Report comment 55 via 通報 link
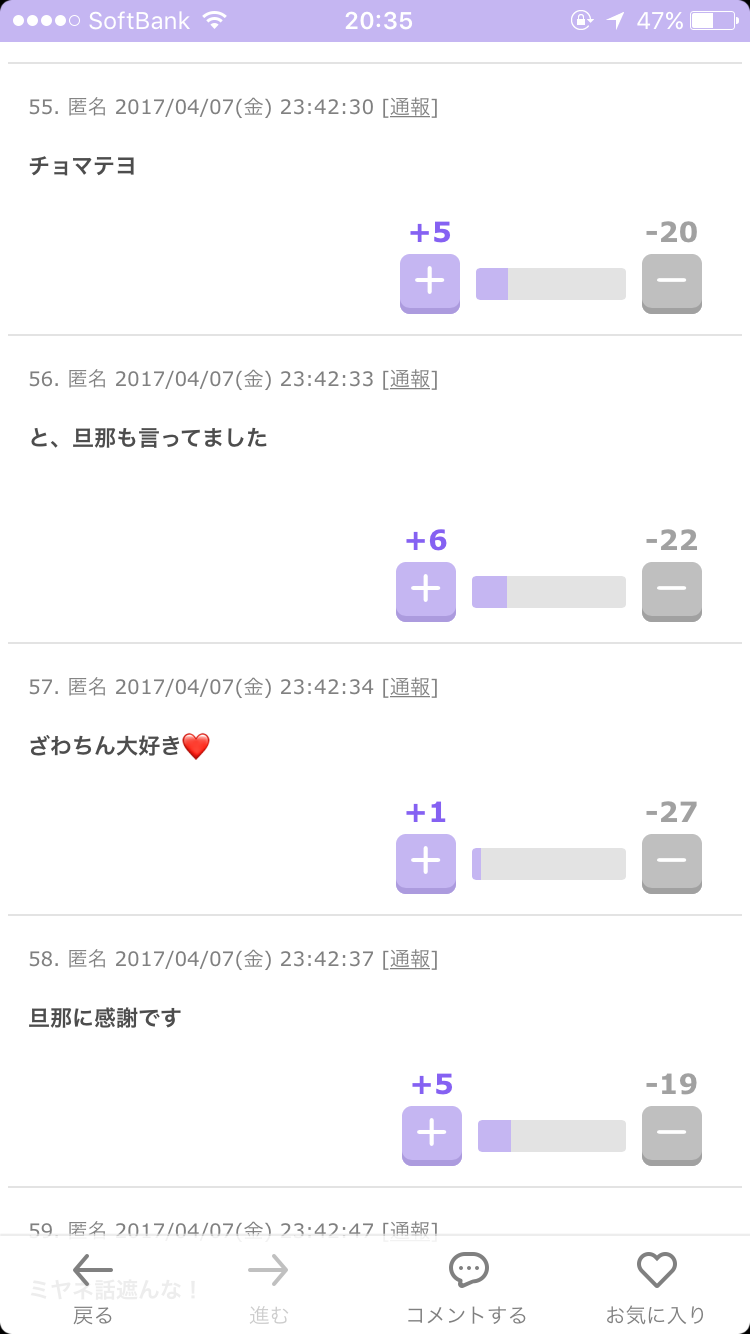 (x=410, y=107)
